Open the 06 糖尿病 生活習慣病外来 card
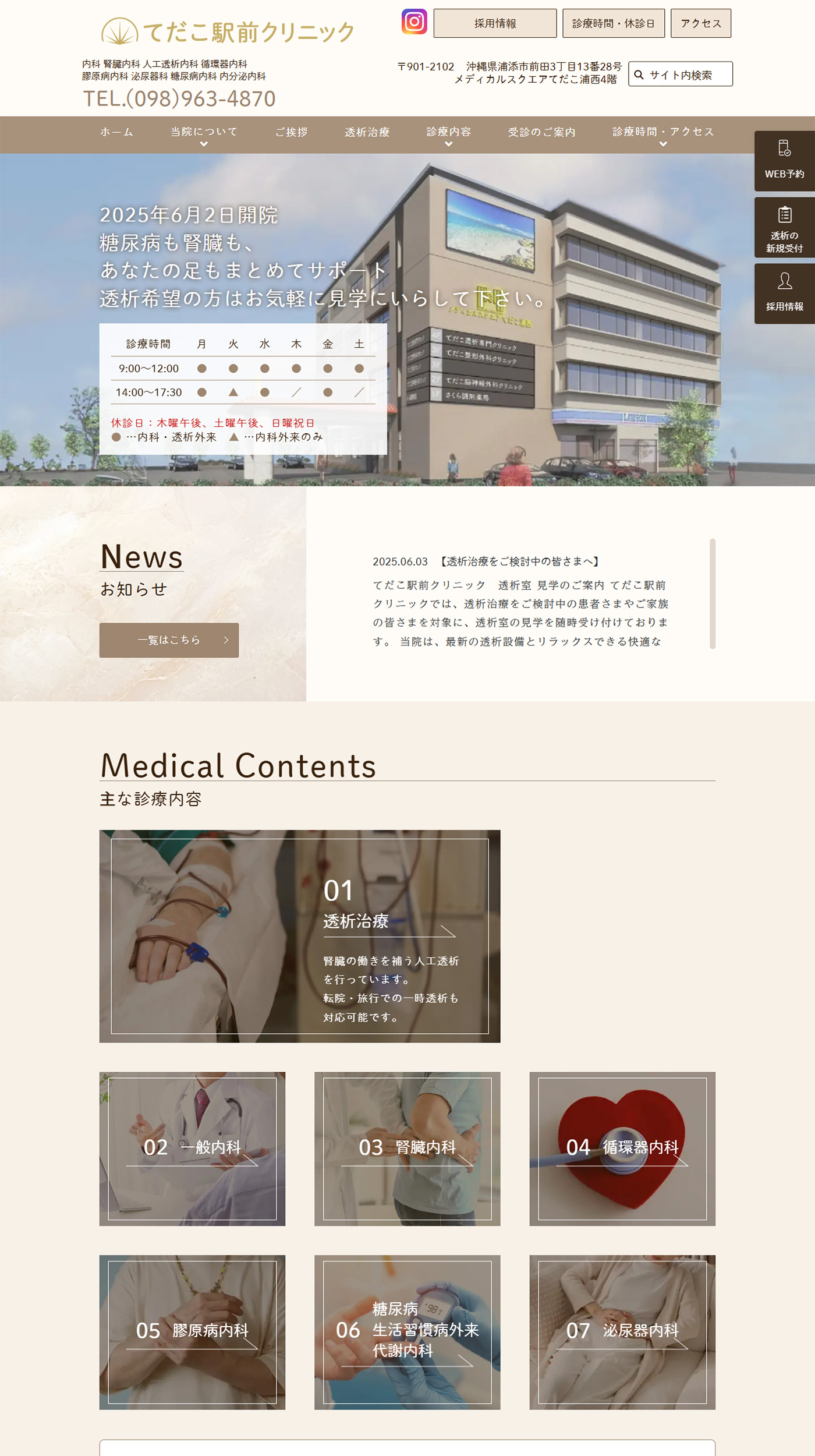The height and width of the screenshot is (1456, 815). click(x=407, y=1332)
